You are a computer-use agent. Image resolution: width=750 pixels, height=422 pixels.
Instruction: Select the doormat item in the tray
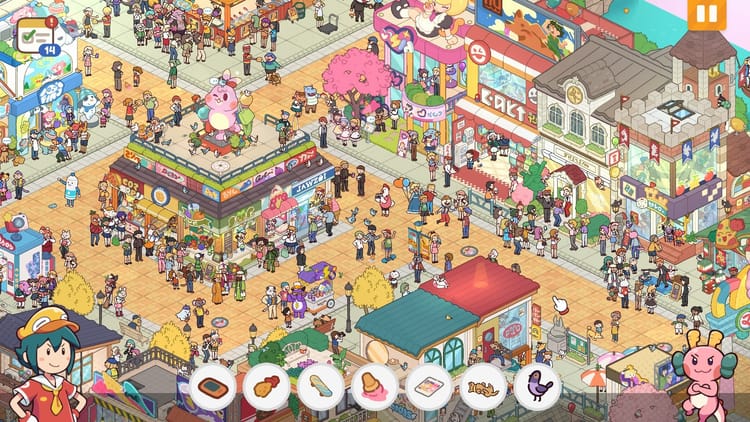pos(212,387)
